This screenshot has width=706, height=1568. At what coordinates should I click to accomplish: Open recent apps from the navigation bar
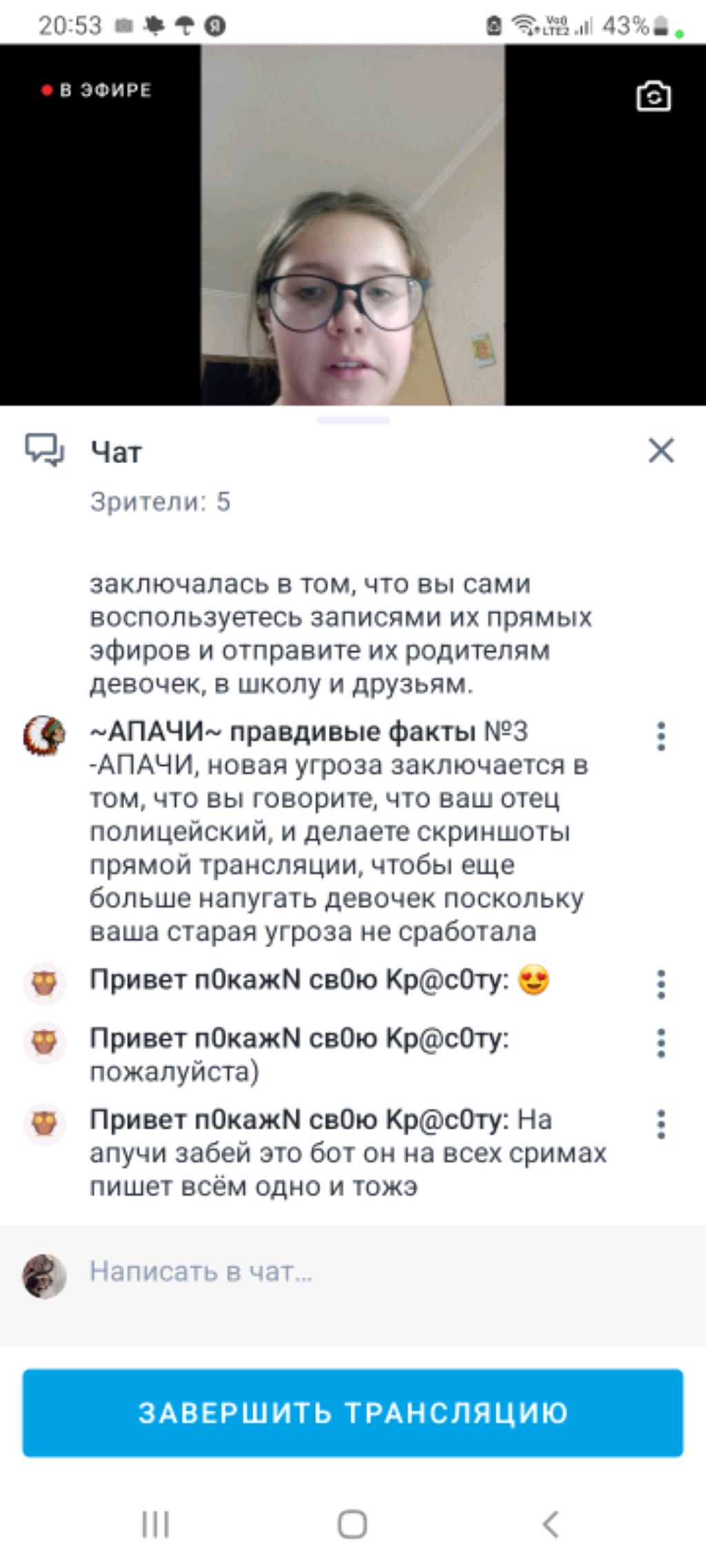(x=155, y=1524)
